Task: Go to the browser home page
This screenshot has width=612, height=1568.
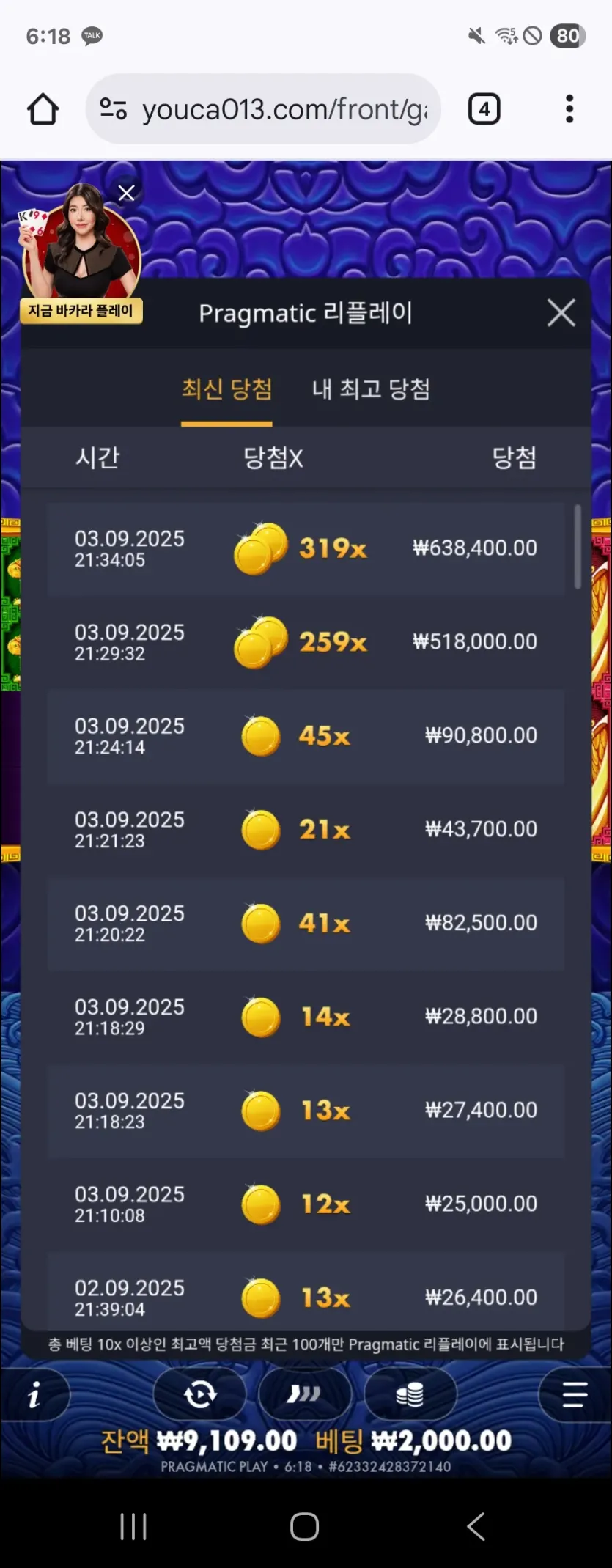Action: [x=43, y=109]
